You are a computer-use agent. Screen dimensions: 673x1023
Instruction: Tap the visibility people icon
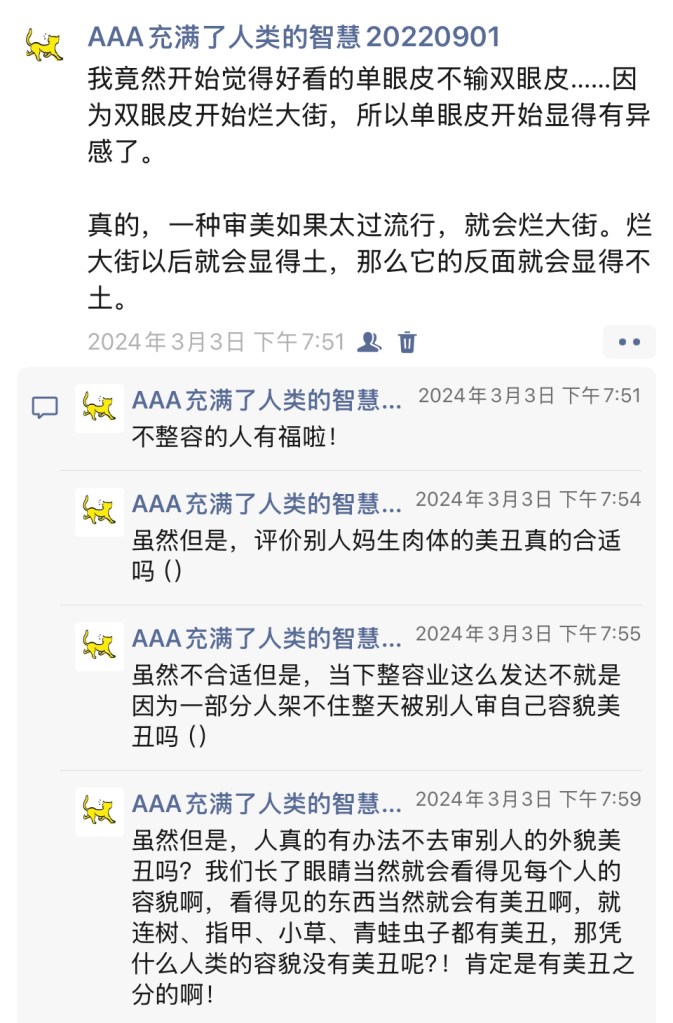click(369, 342)
